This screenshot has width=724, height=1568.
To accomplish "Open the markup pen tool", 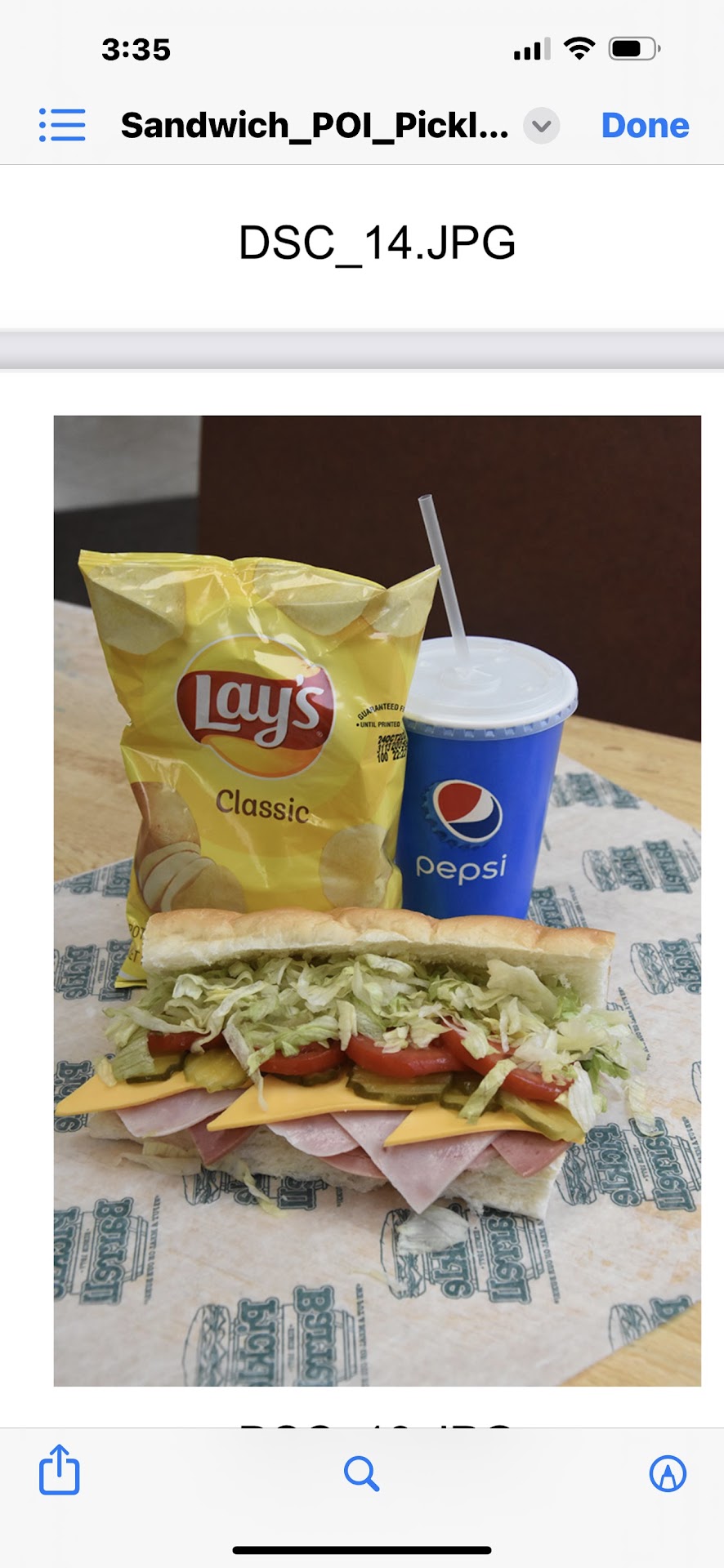I will coord(667,1474).
